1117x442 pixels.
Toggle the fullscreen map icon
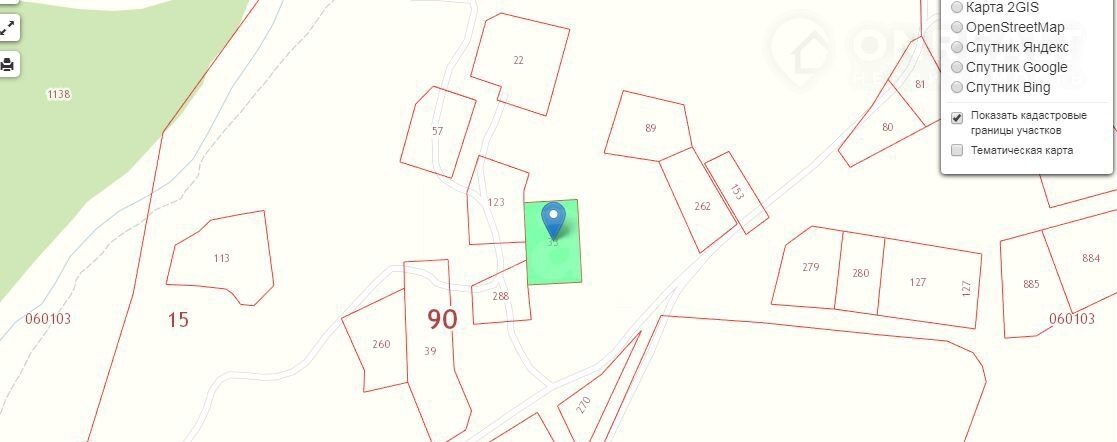pos(7,28)
